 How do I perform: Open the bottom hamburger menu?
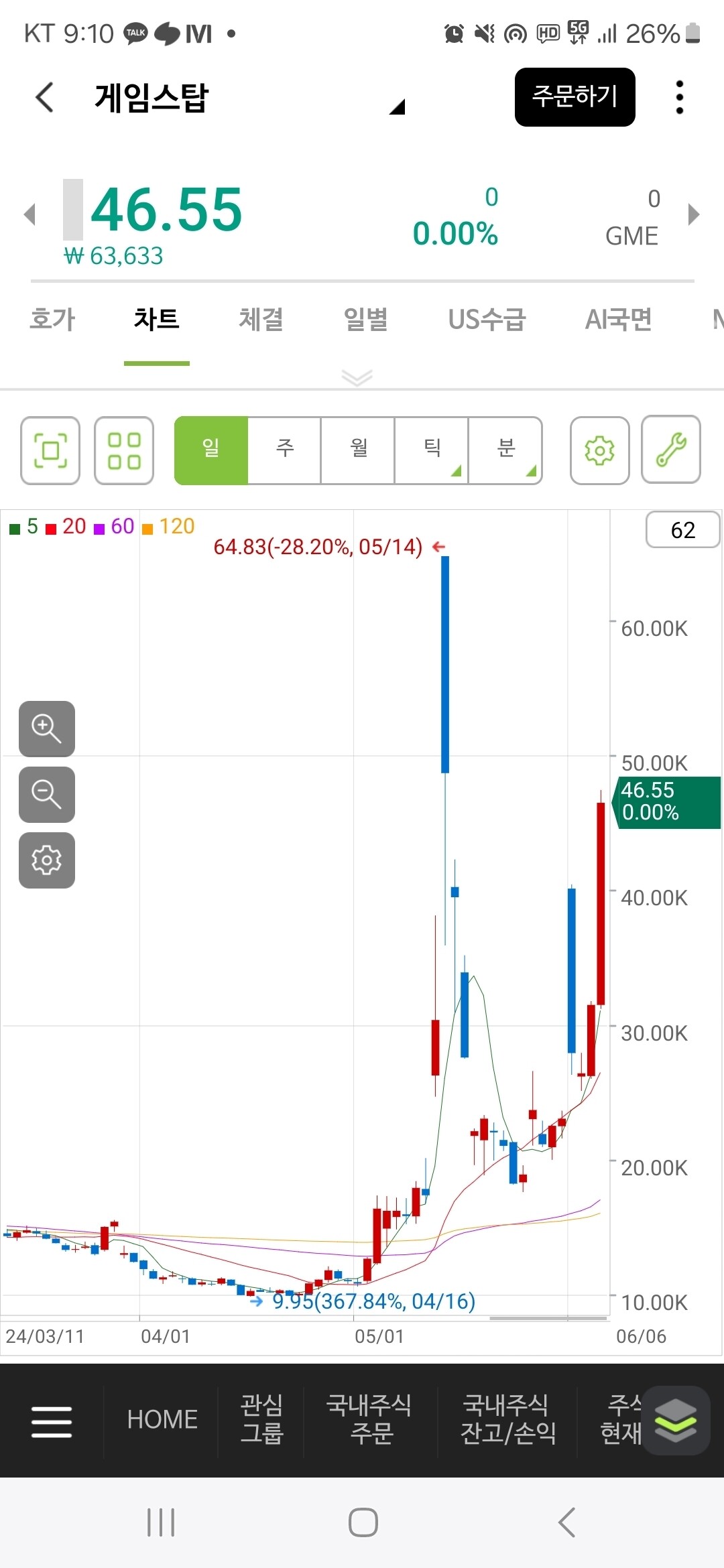[52, 1421]
